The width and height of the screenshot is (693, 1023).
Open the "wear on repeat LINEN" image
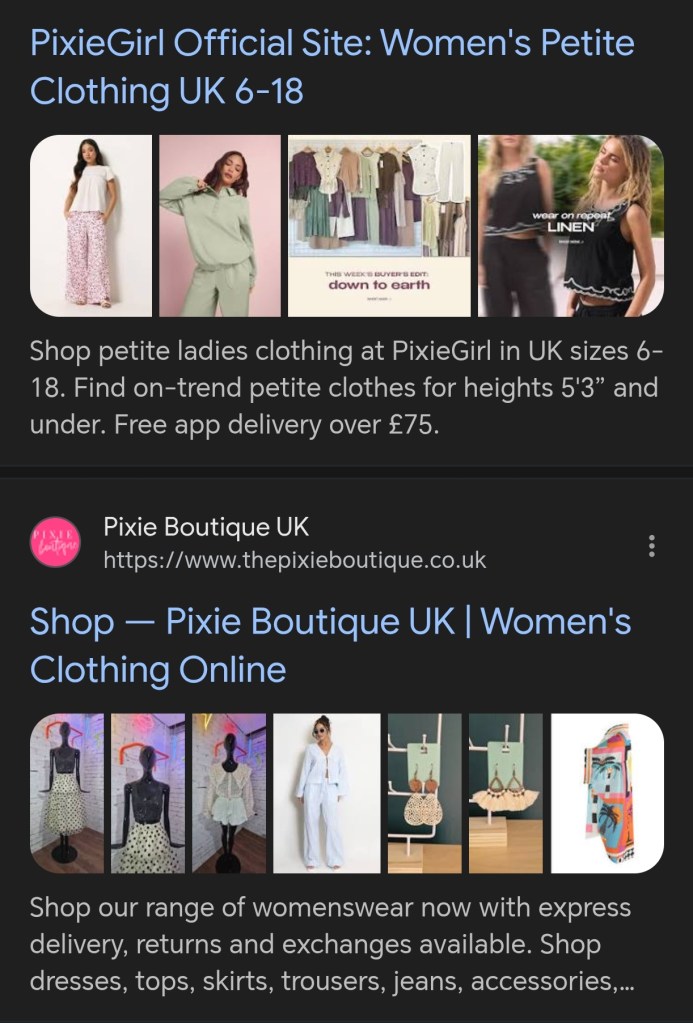(570, 226)
